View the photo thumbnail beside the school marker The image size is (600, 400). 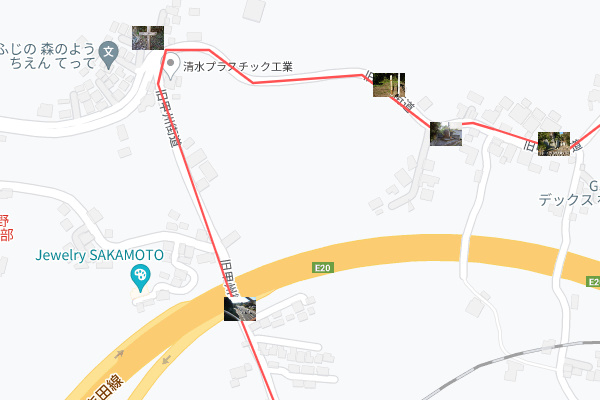point(148,38)
